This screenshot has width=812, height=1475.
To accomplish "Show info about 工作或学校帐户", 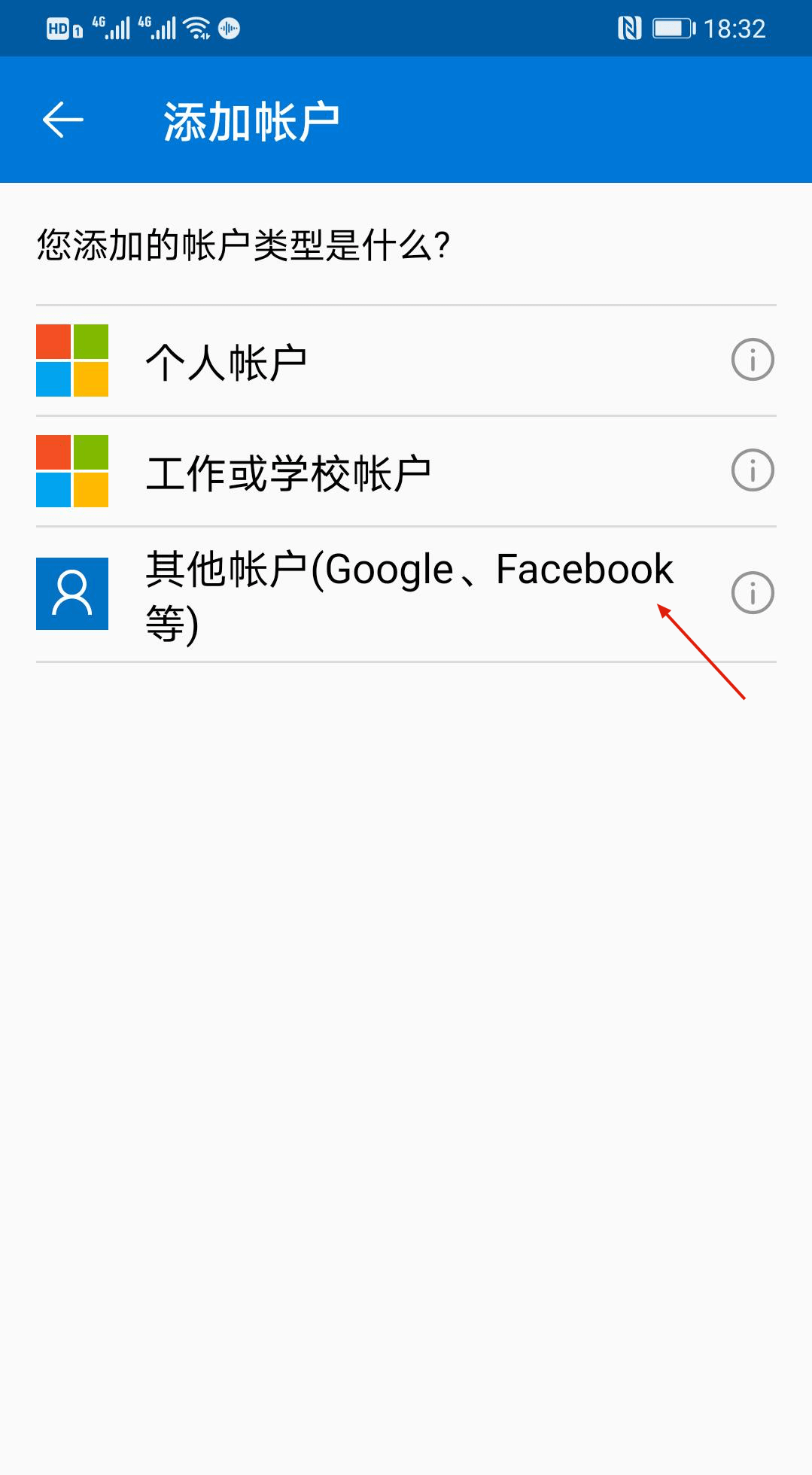I will (753, 470).
